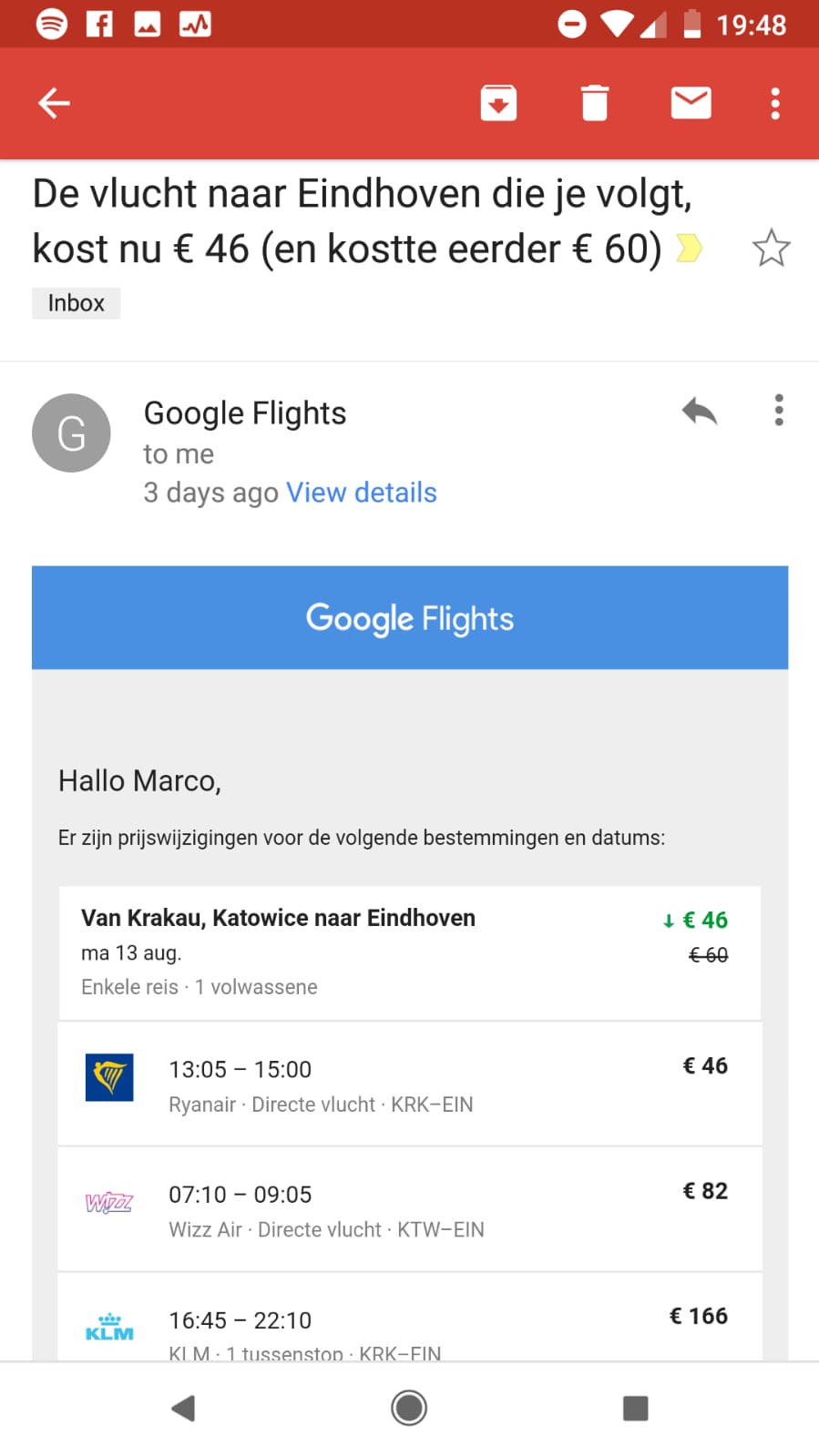Reply to Google Flights

point(700,412)
